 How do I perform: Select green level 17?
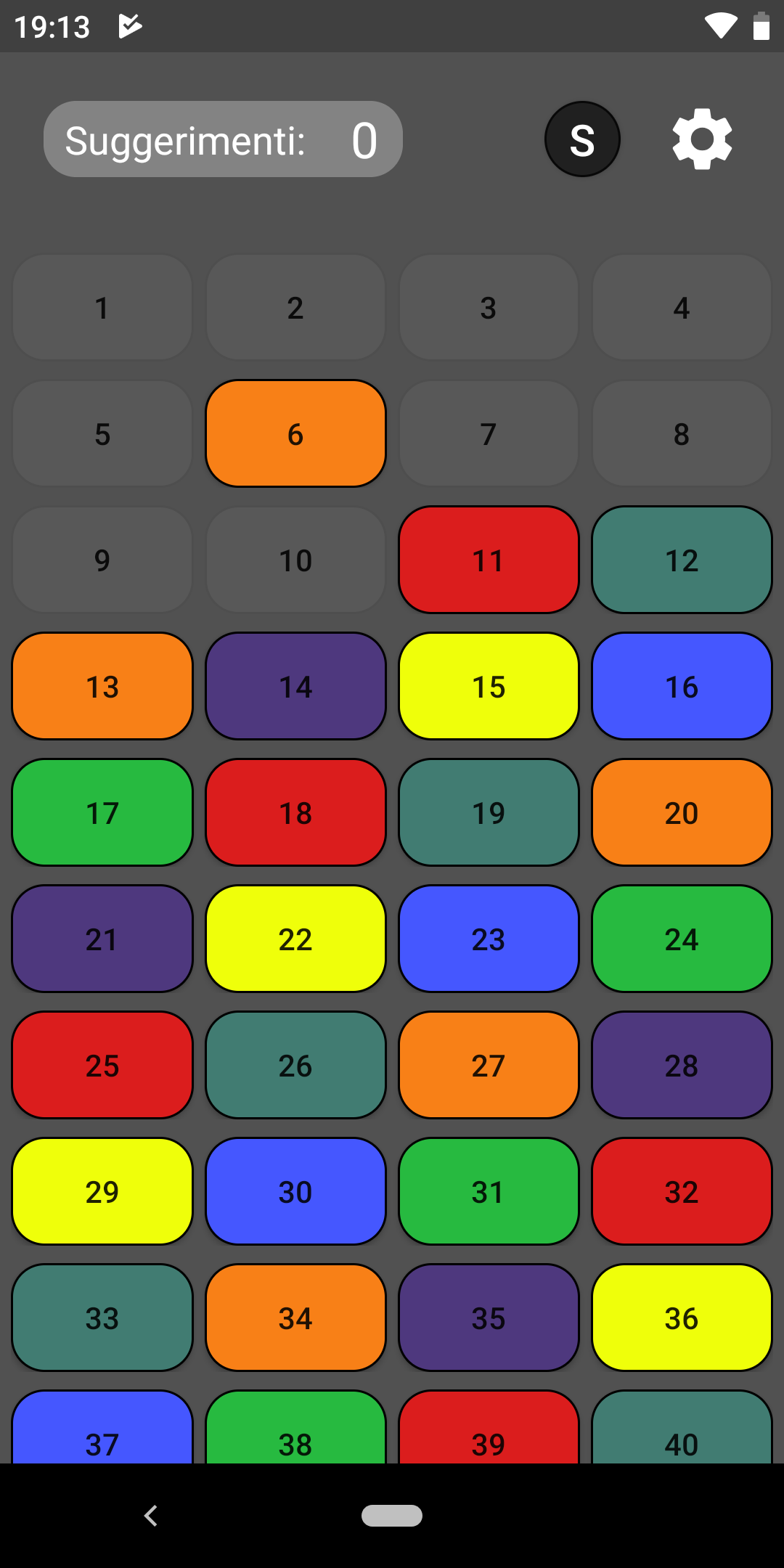102,812
